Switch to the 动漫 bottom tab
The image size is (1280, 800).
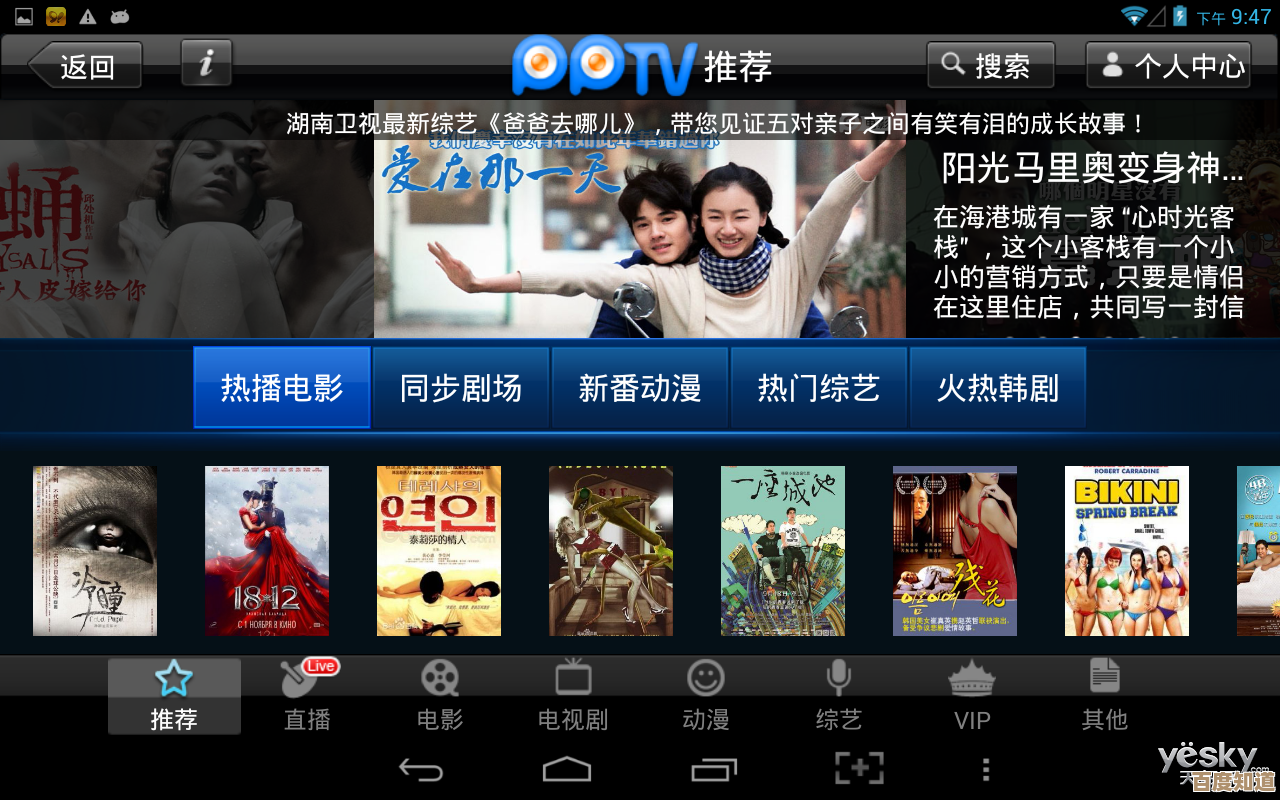[x=706, y=696]
